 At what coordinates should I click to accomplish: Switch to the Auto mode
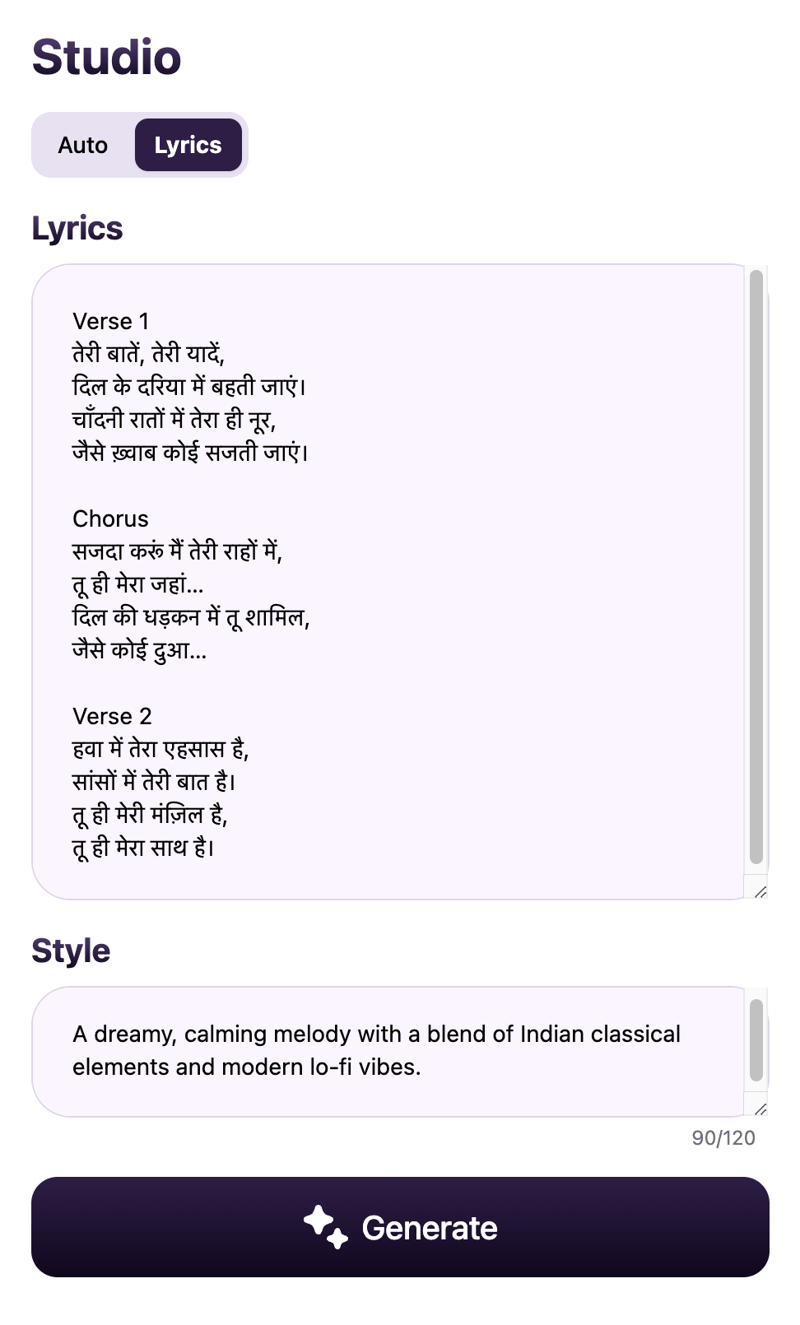coord(83,145)
